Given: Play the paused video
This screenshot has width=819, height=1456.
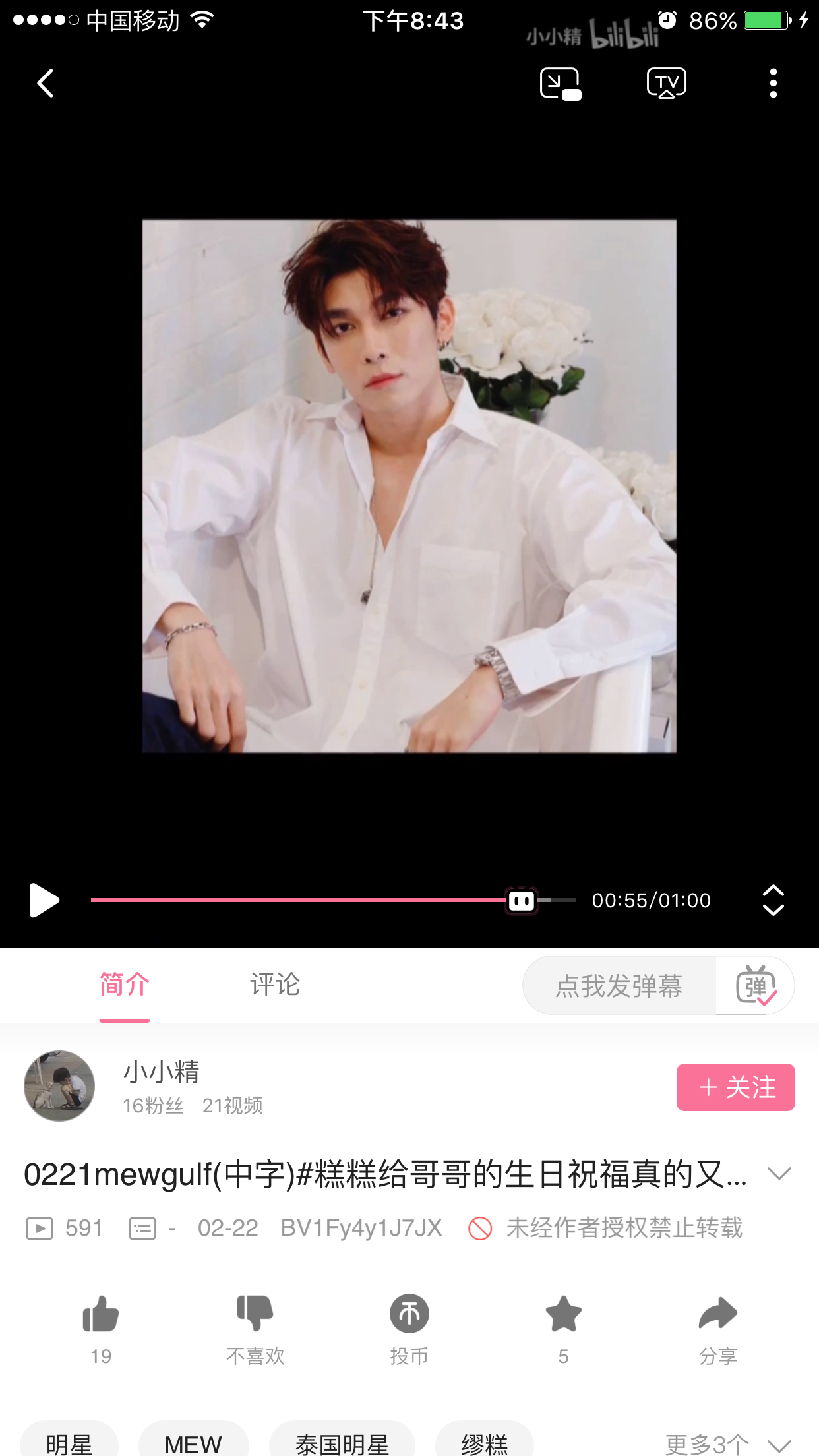Looking at the screenshot, I should (44, 900).
